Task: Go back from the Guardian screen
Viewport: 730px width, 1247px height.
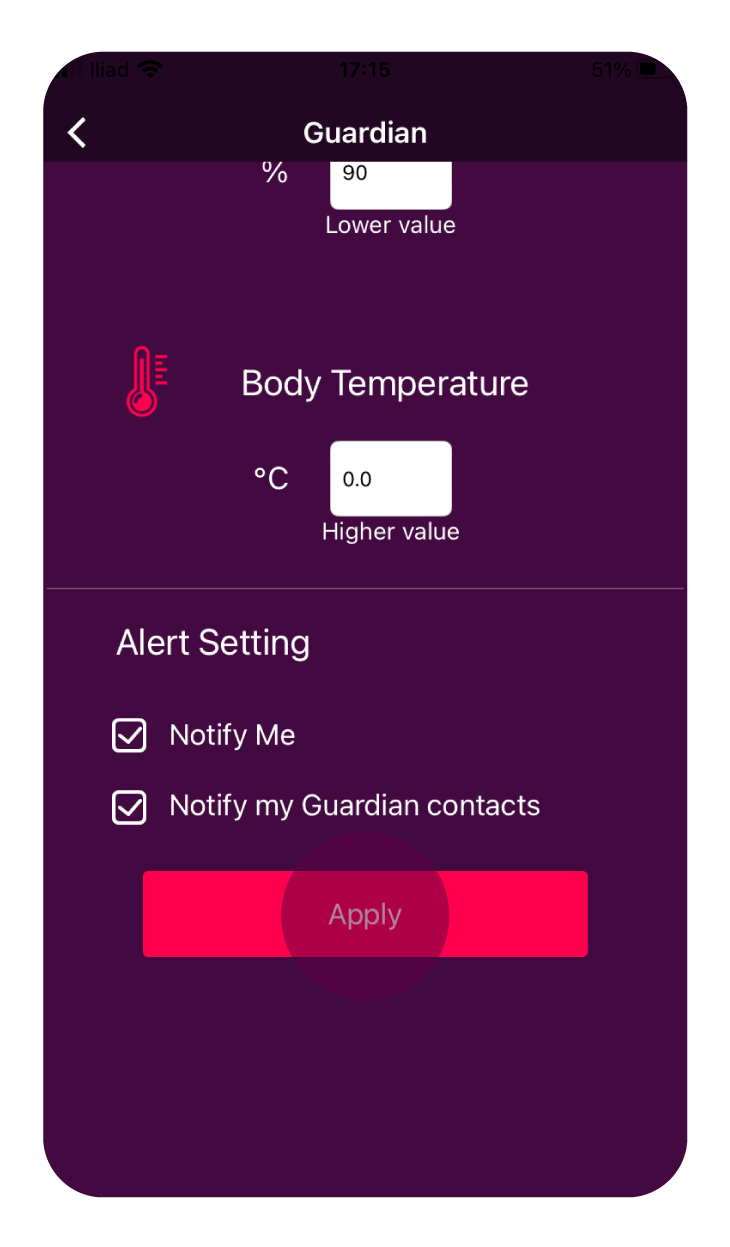Action: coord(77,133)
